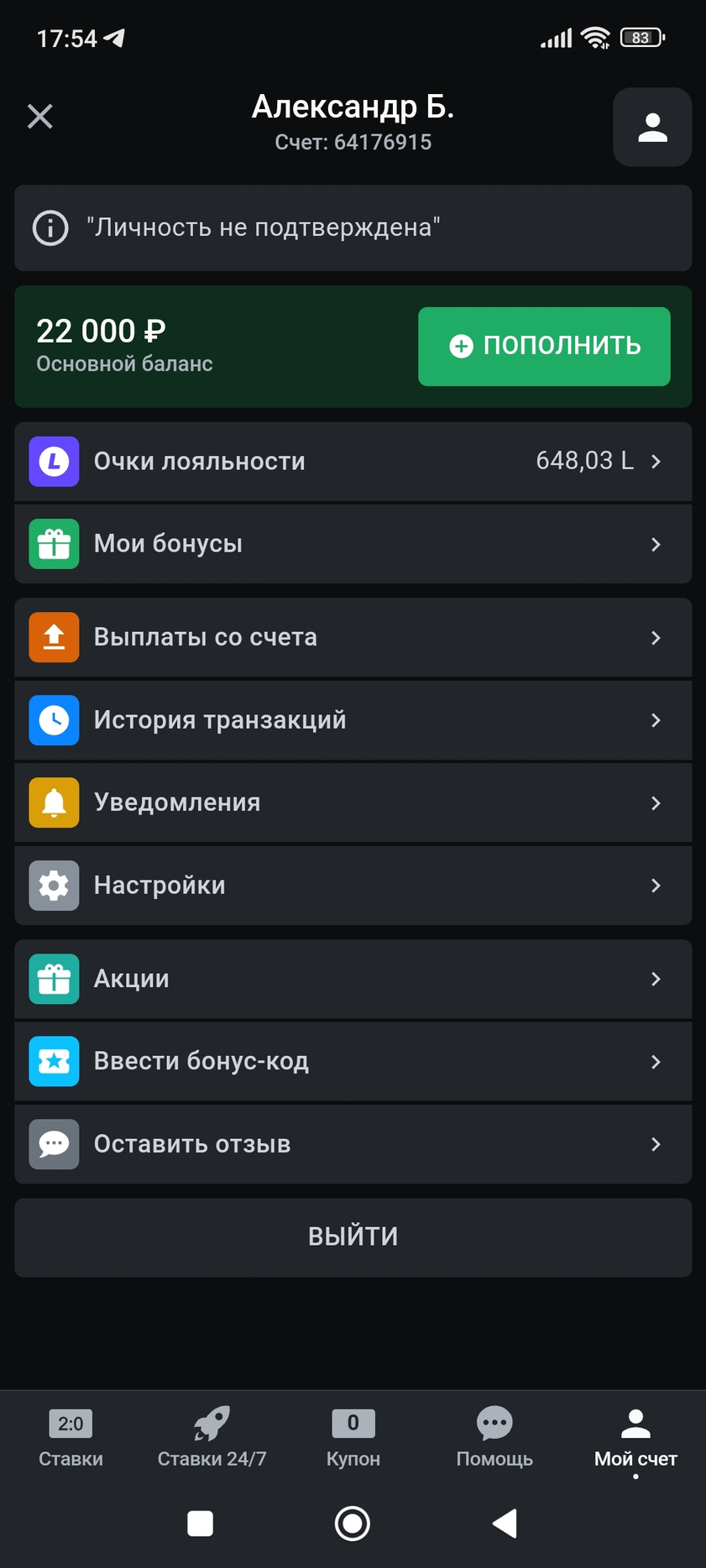Tap the Выйти button to log out

click(x=353, y=1237)
